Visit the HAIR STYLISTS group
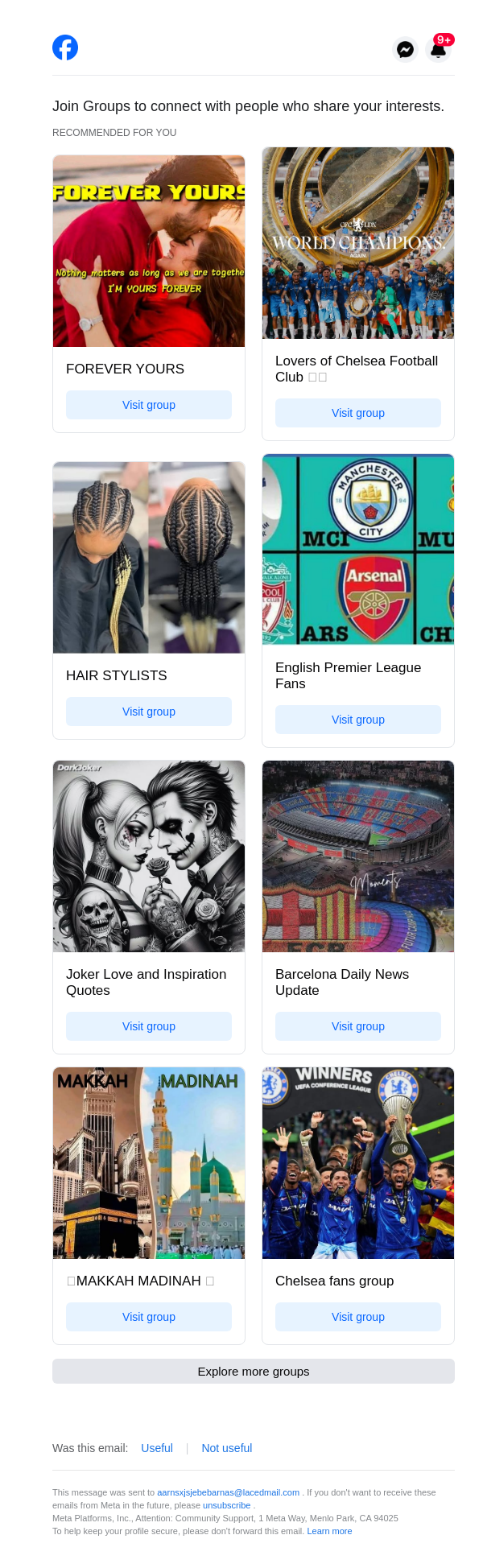This screenshot has height=1568, width=483. pyautogui.click(x=149, y=712)
